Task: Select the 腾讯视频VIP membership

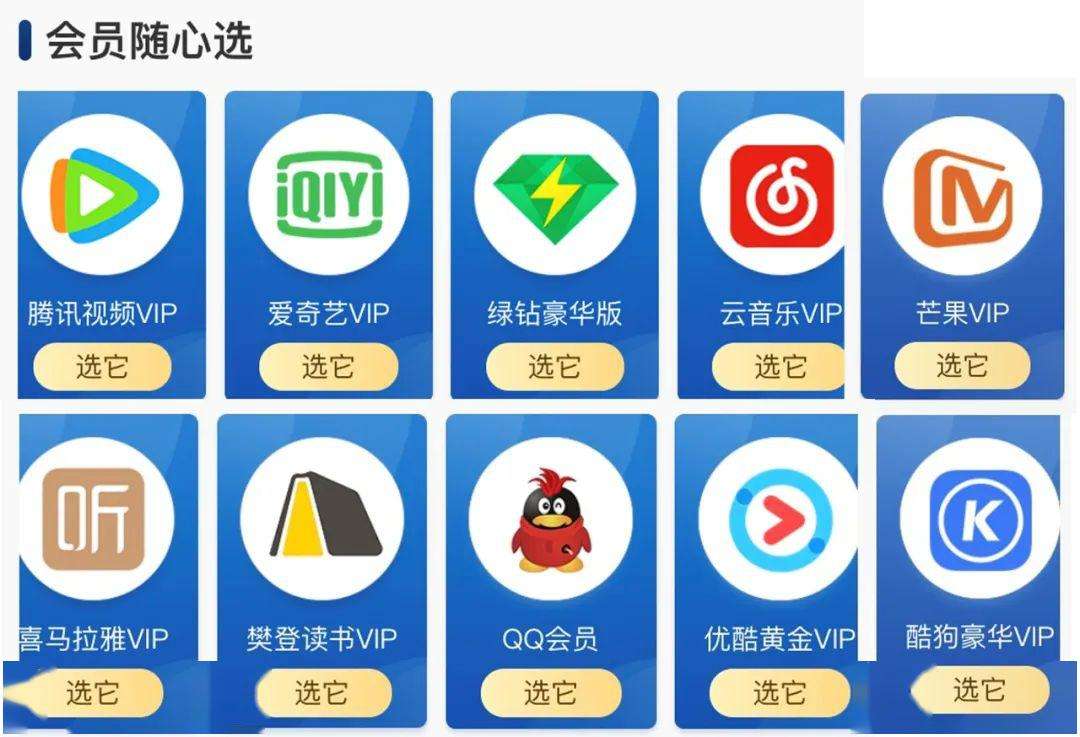Action: pos(102,367)
